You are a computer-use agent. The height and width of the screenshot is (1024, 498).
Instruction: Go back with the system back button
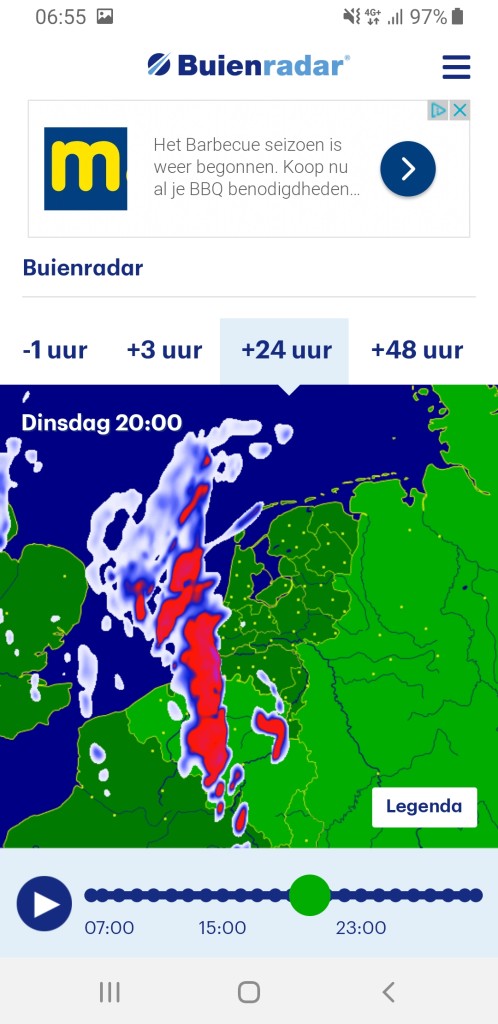[x=388, y=991]
